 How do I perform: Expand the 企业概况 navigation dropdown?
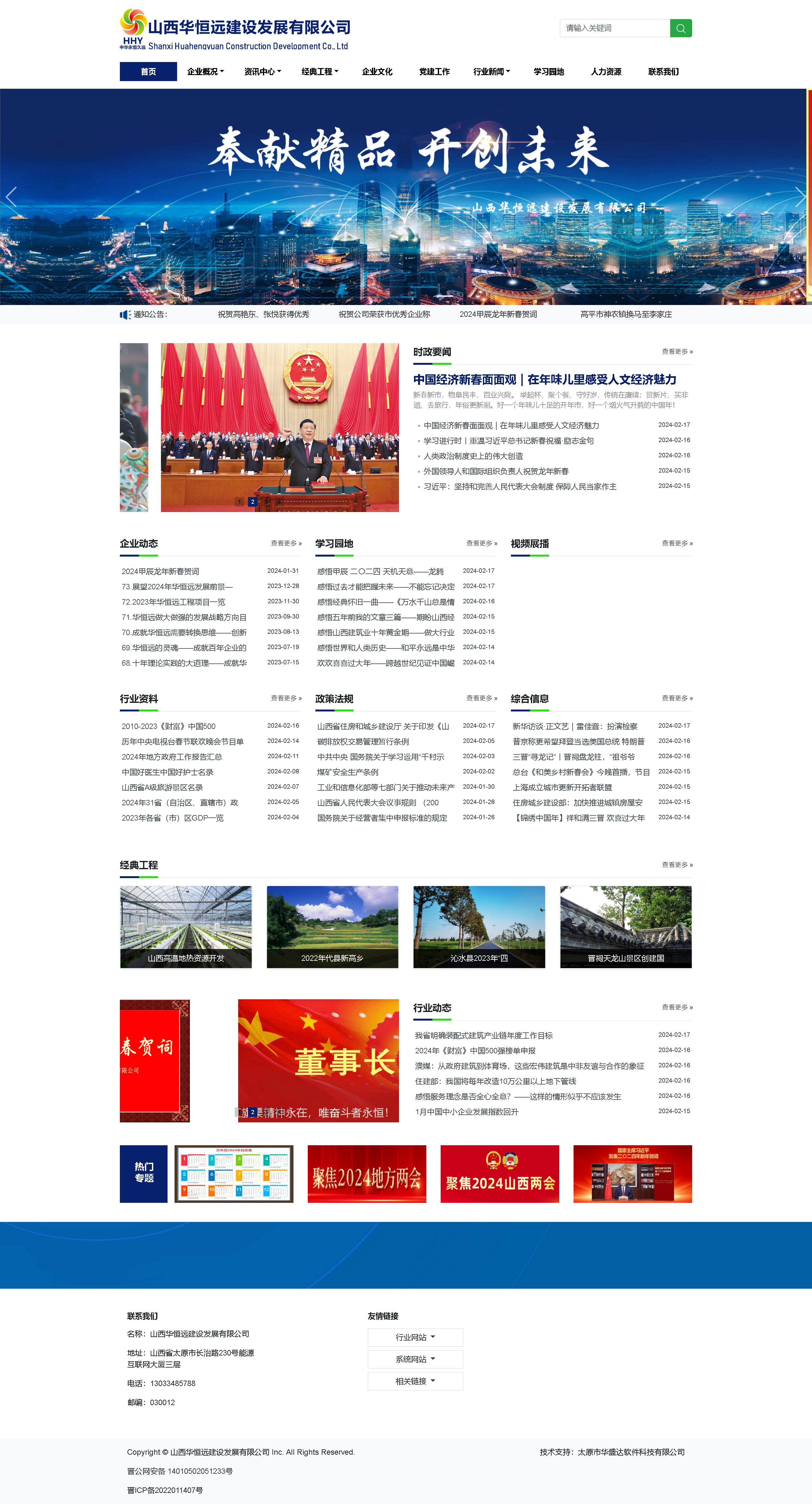click(x=205, y=71)
